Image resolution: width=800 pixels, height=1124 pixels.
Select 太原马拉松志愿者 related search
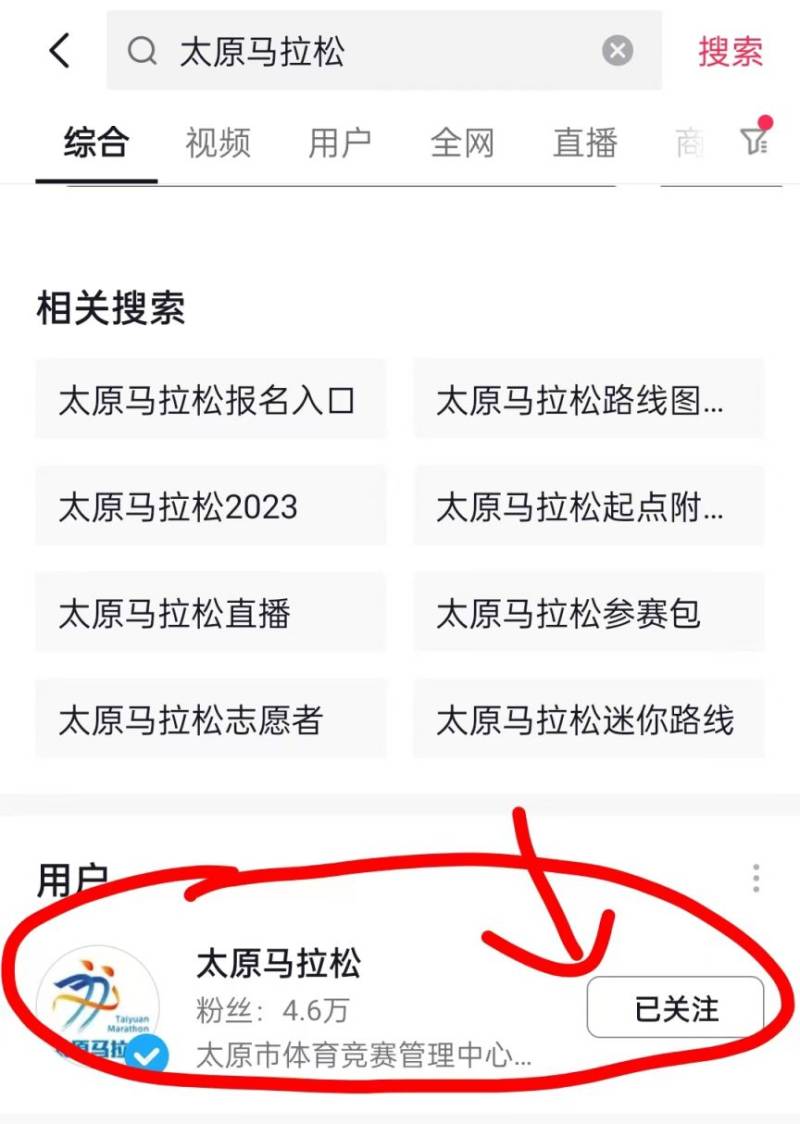210,720
